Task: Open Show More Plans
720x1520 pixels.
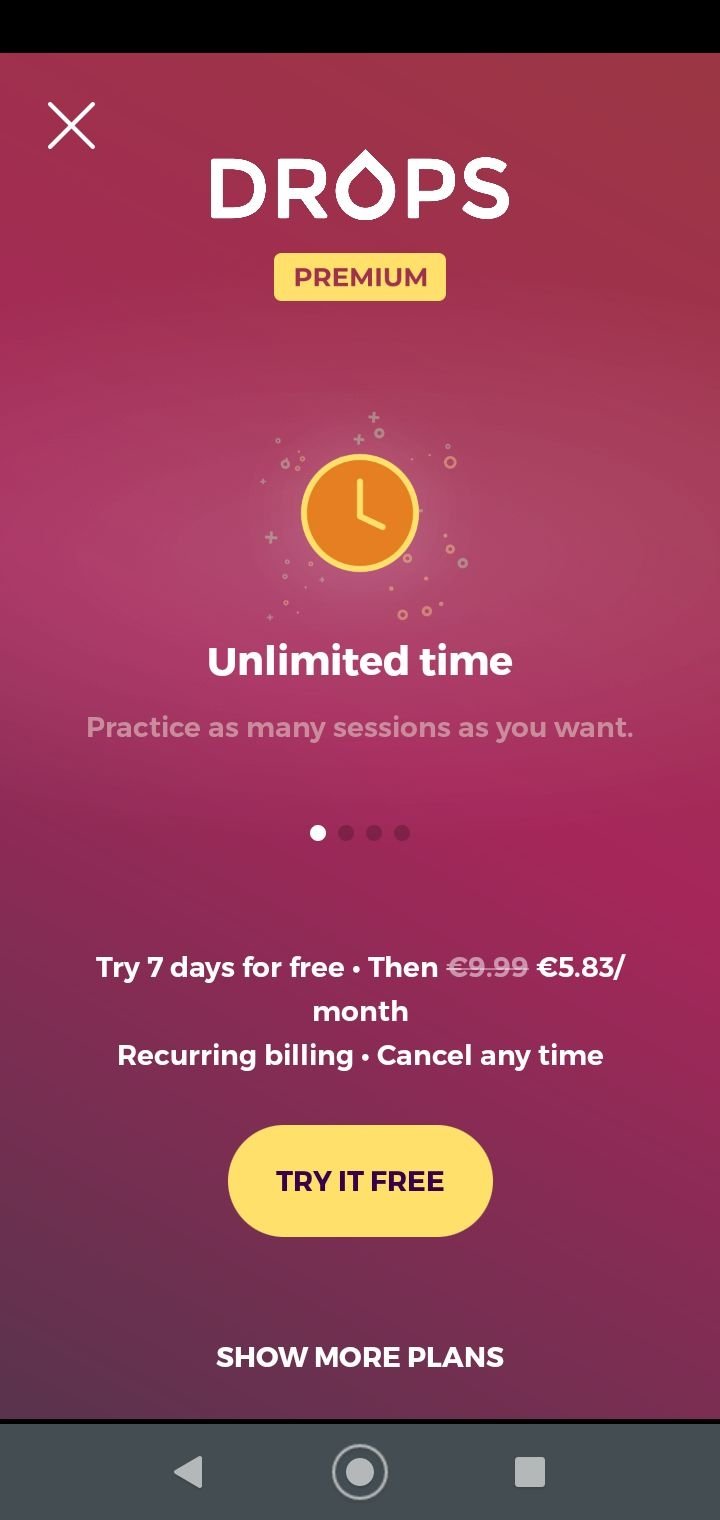Action: (360, 1357)
